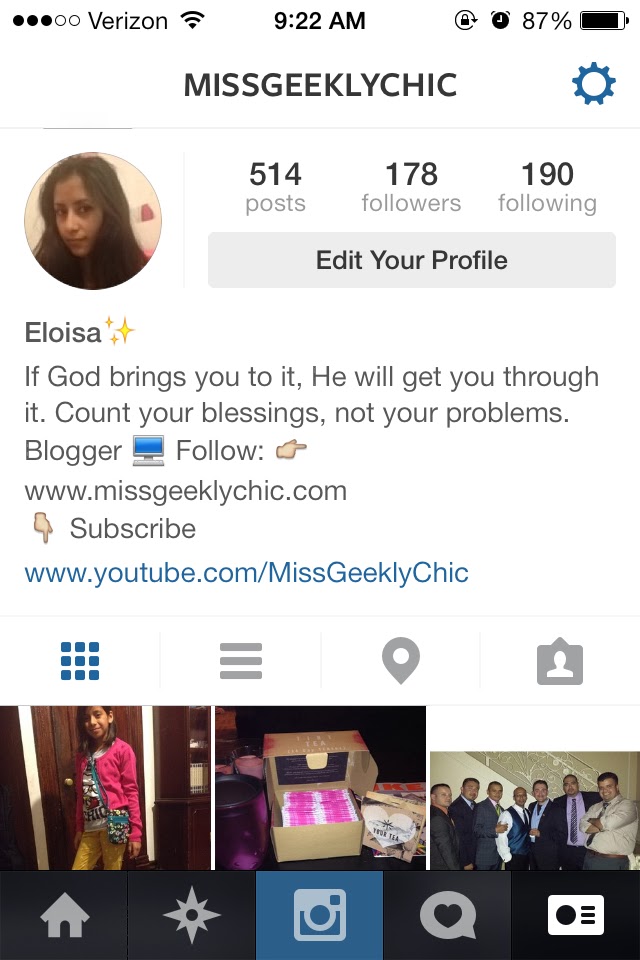
Task: Switch to the list view tab
Action: [240, 661]
